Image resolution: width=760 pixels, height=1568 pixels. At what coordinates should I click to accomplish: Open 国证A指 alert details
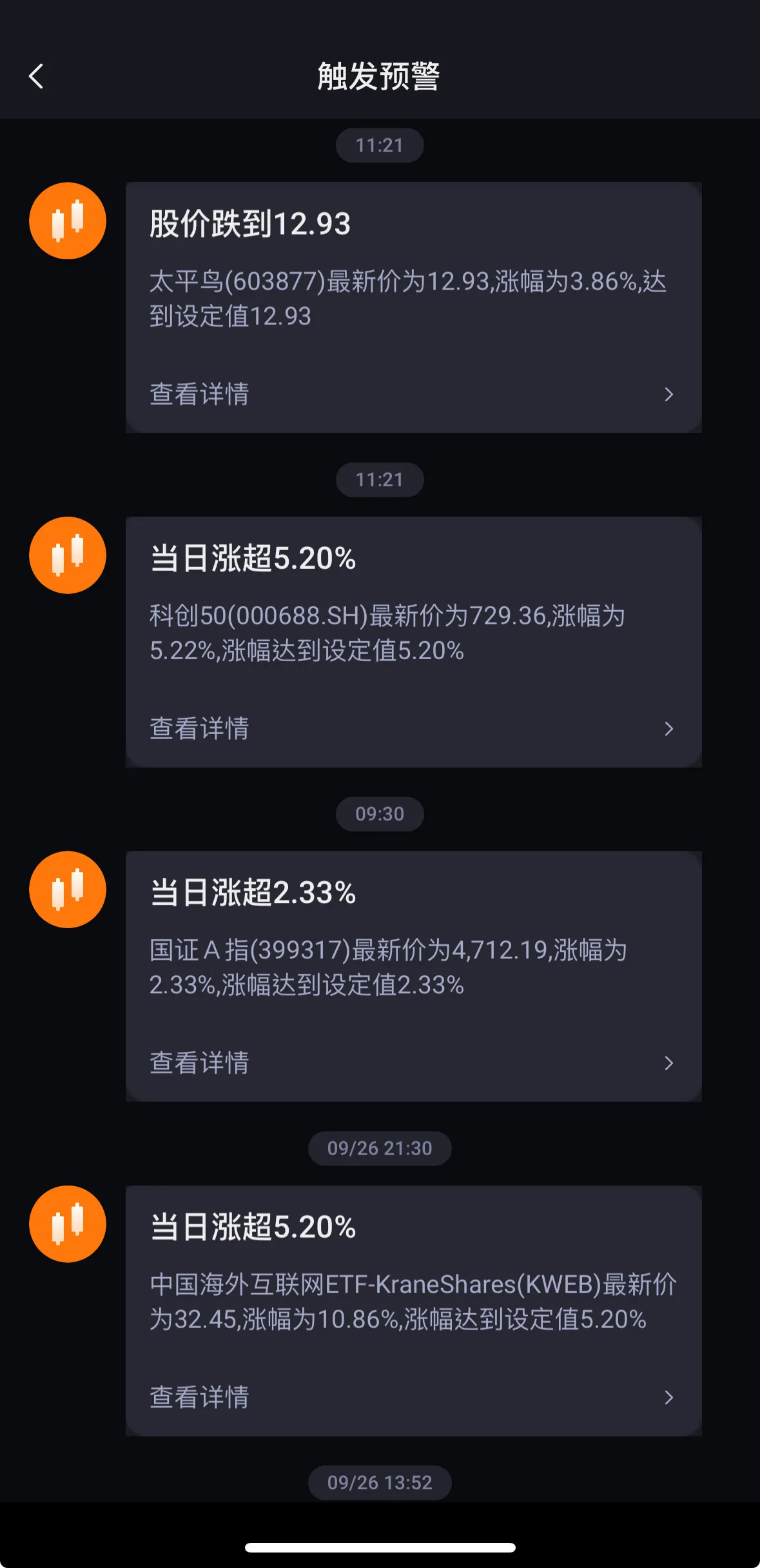point(413,1062)
